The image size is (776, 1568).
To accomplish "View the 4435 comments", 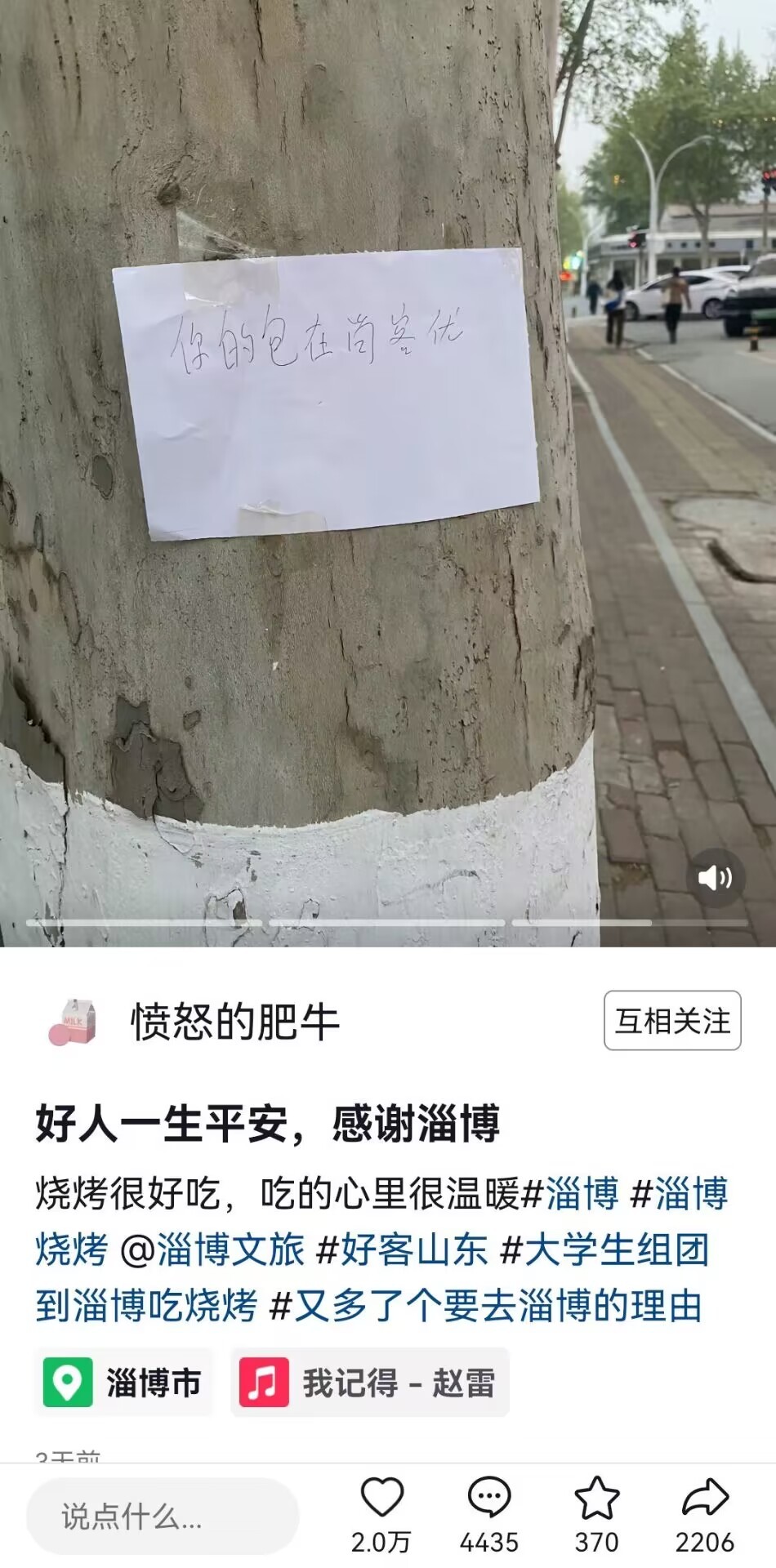I will tap(488, 1499).
